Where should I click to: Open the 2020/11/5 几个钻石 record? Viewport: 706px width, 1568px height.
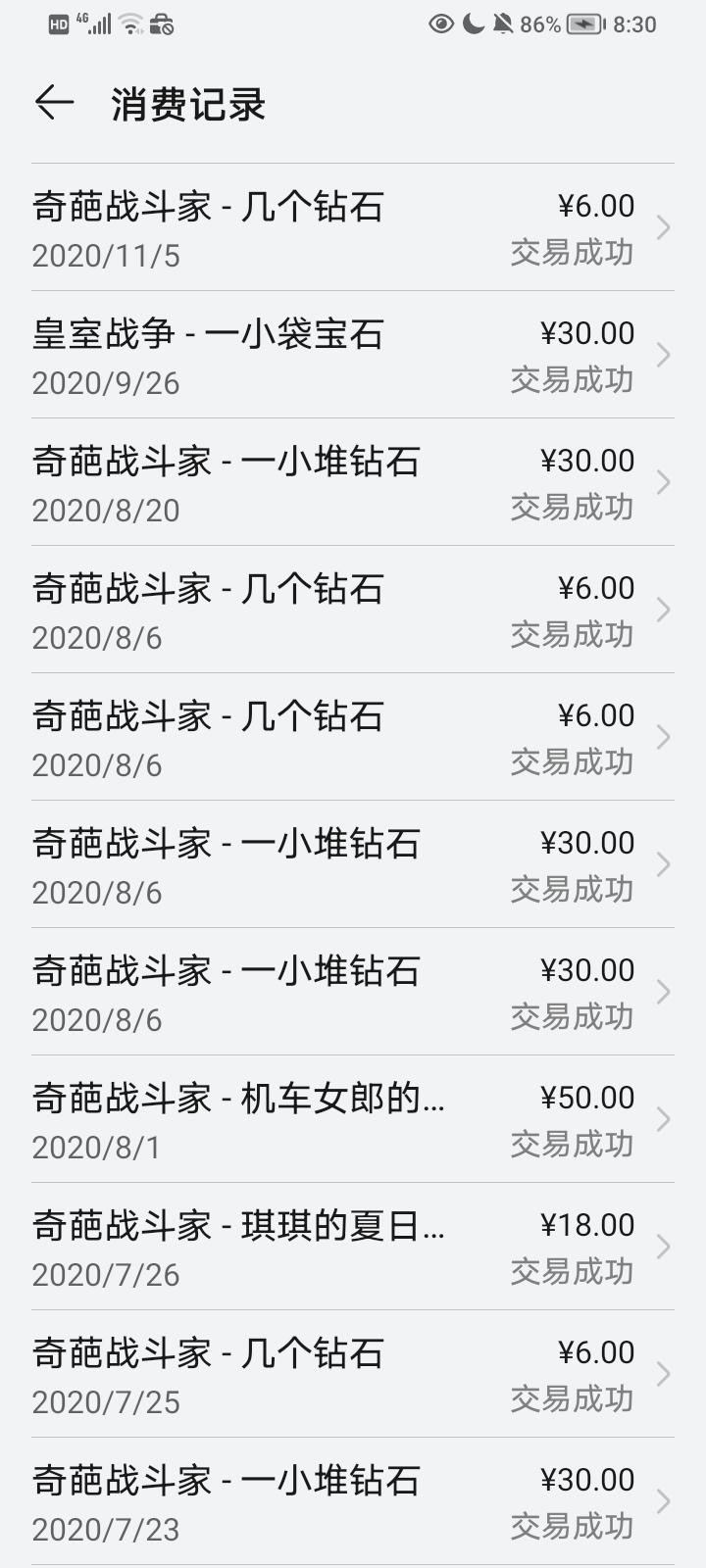coord(353,227)
